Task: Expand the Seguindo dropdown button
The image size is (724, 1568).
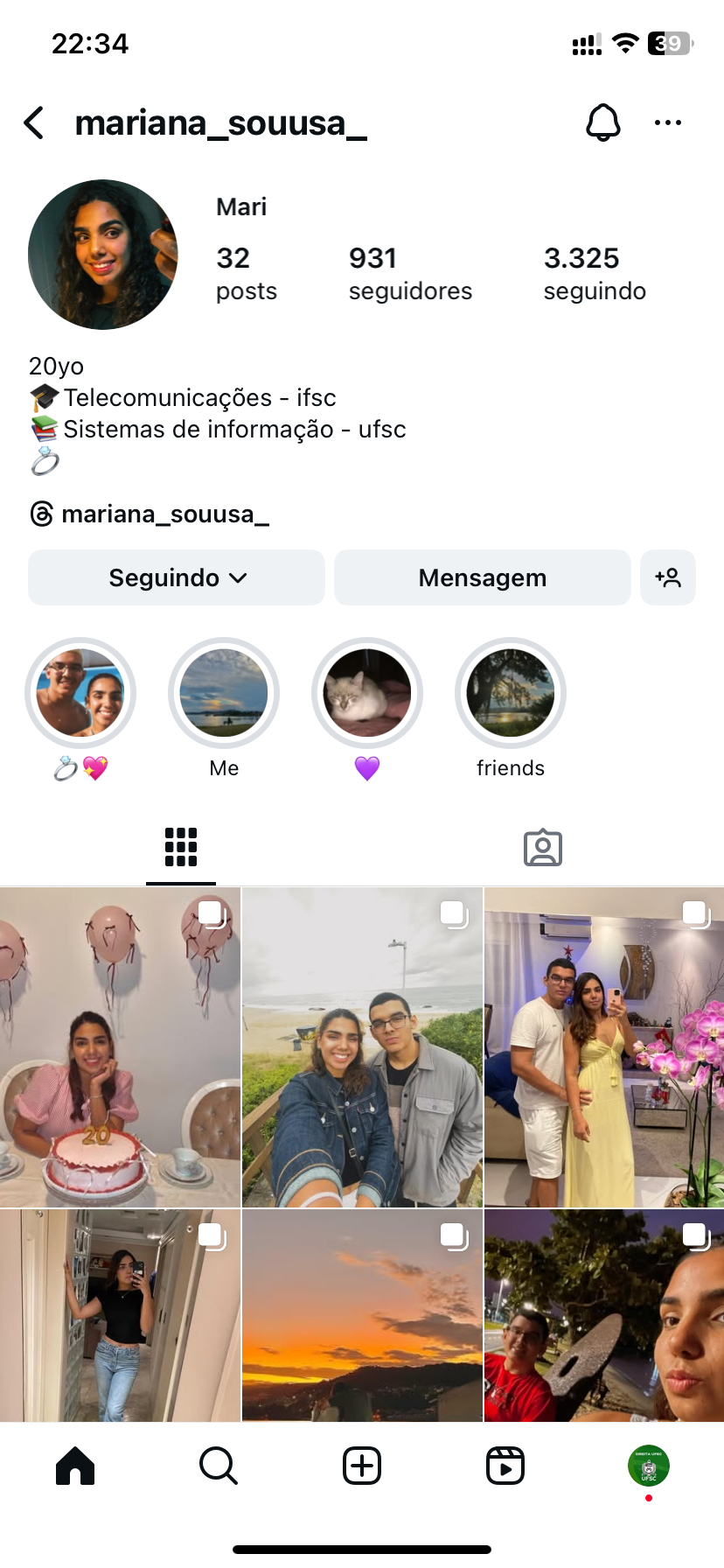Action: (177, 577)
